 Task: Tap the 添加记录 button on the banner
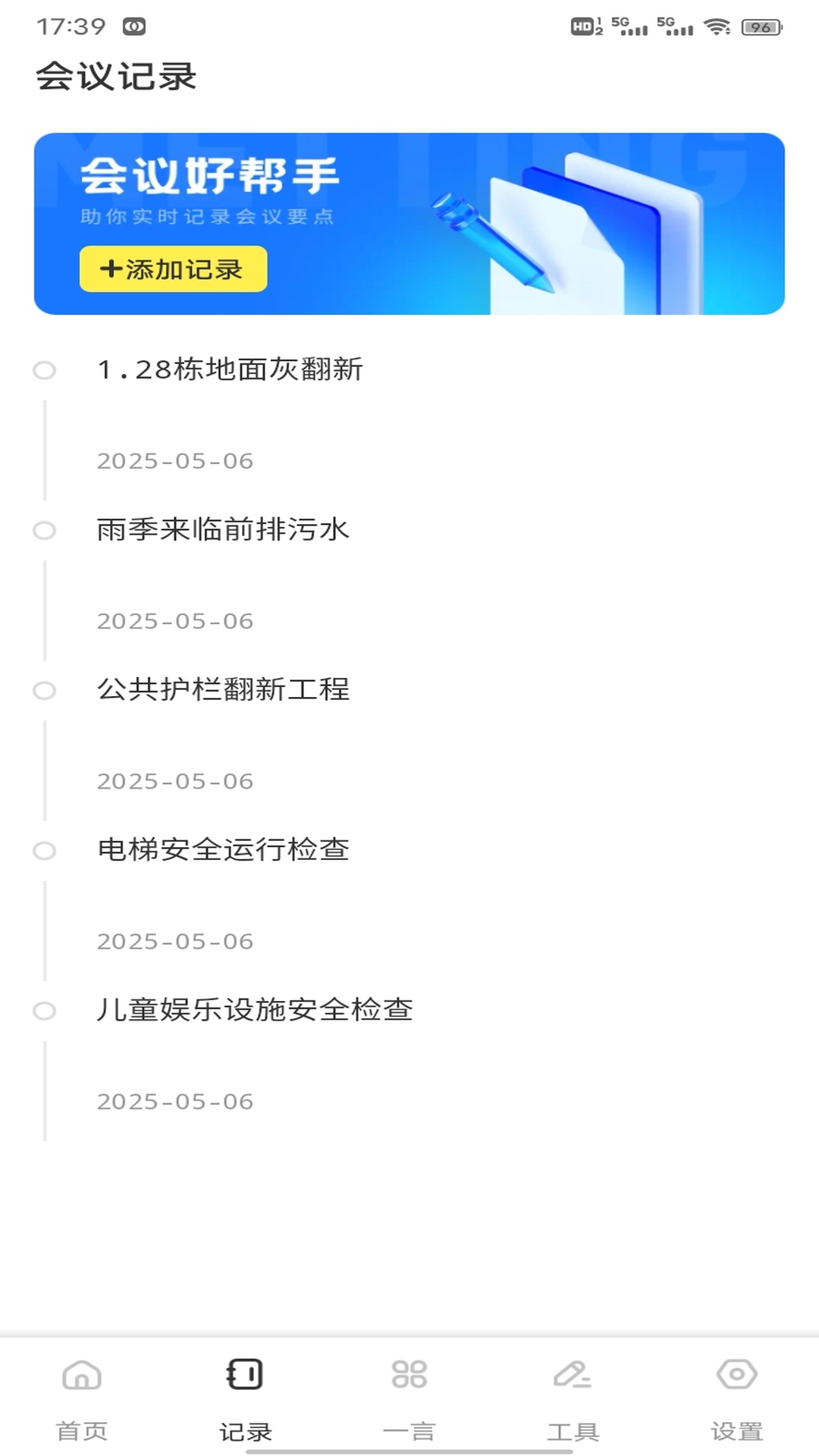coord(173,269)
